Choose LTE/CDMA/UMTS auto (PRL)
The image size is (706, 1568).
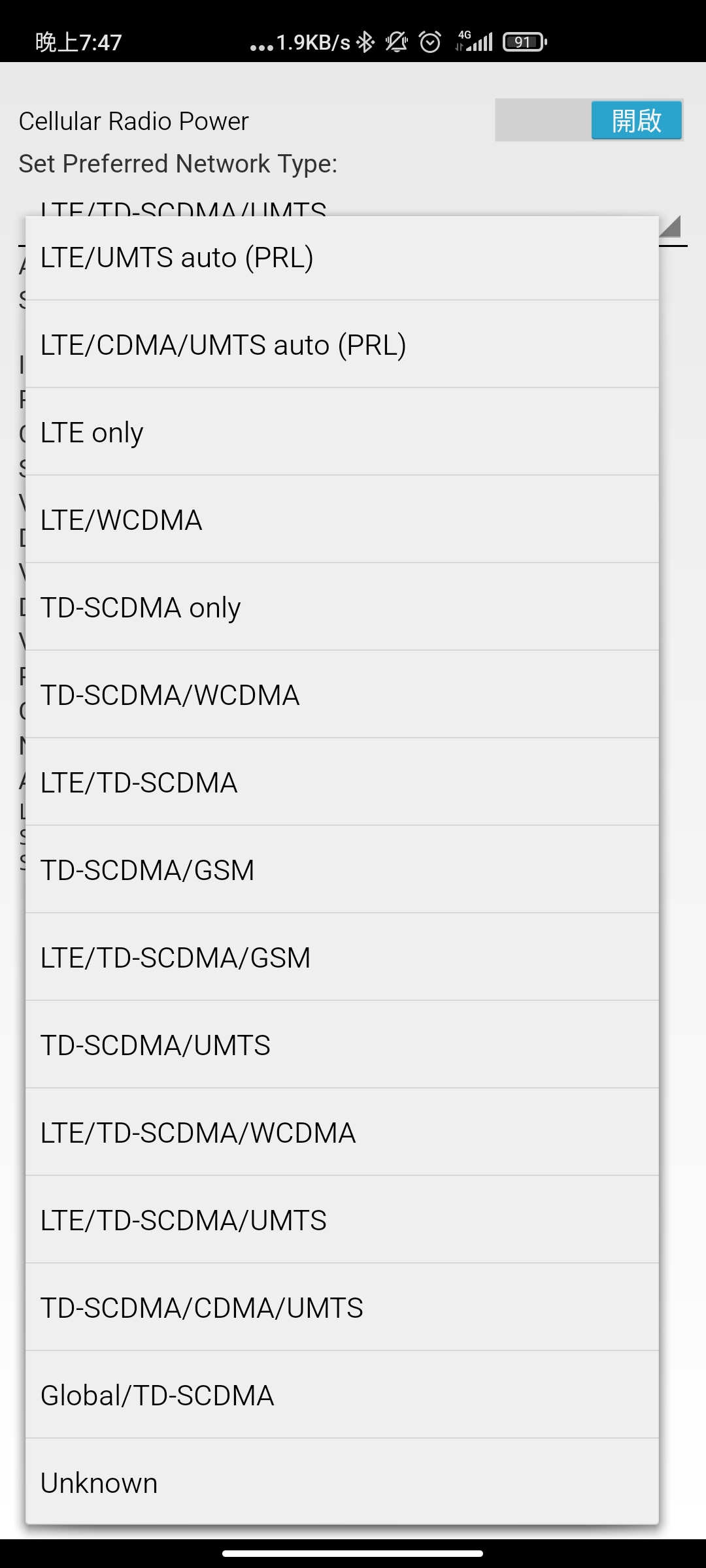click(342, 344)
